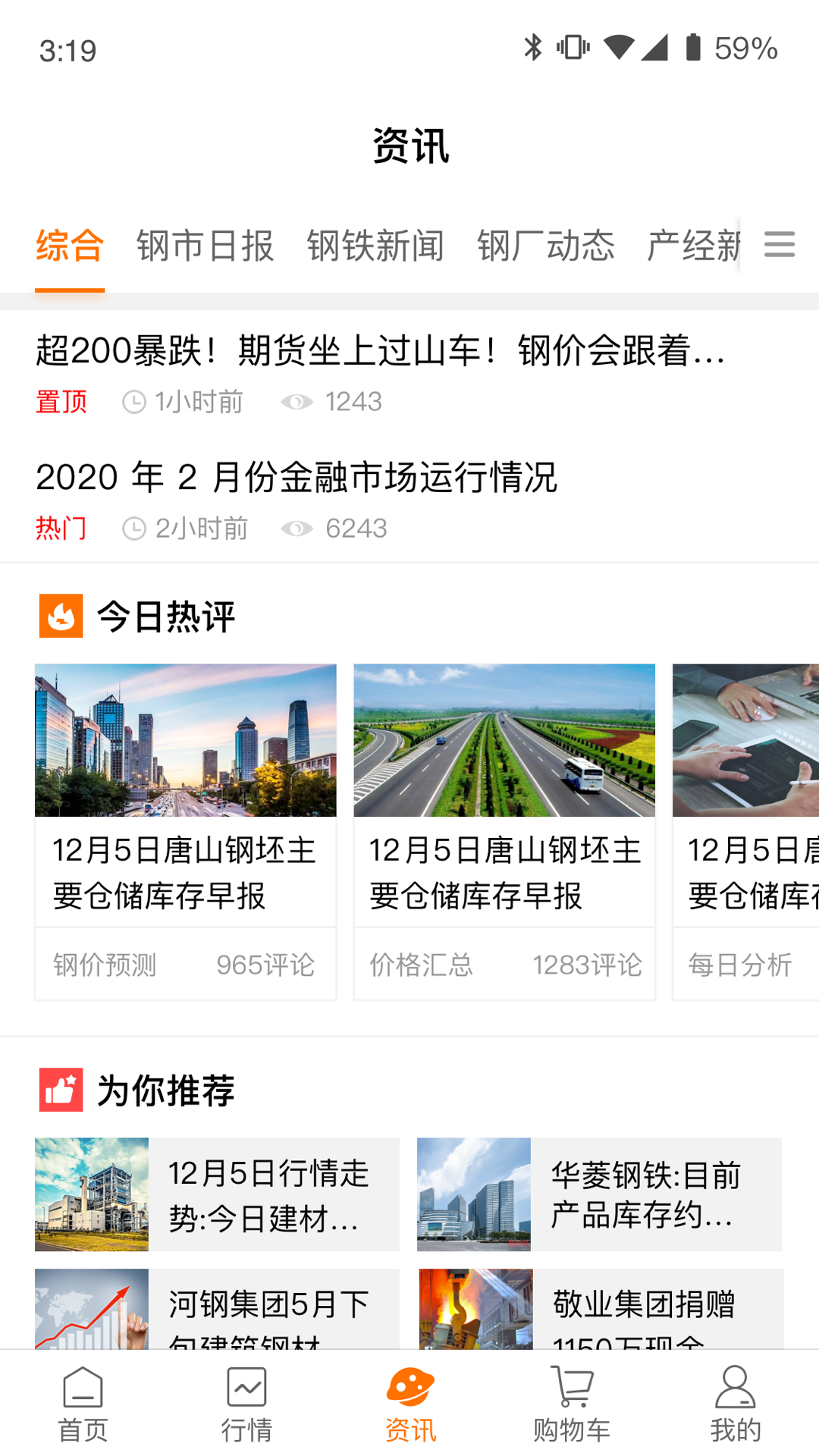Go to the 首页 home tab
819x1456 pixels.
(83, 1404)
